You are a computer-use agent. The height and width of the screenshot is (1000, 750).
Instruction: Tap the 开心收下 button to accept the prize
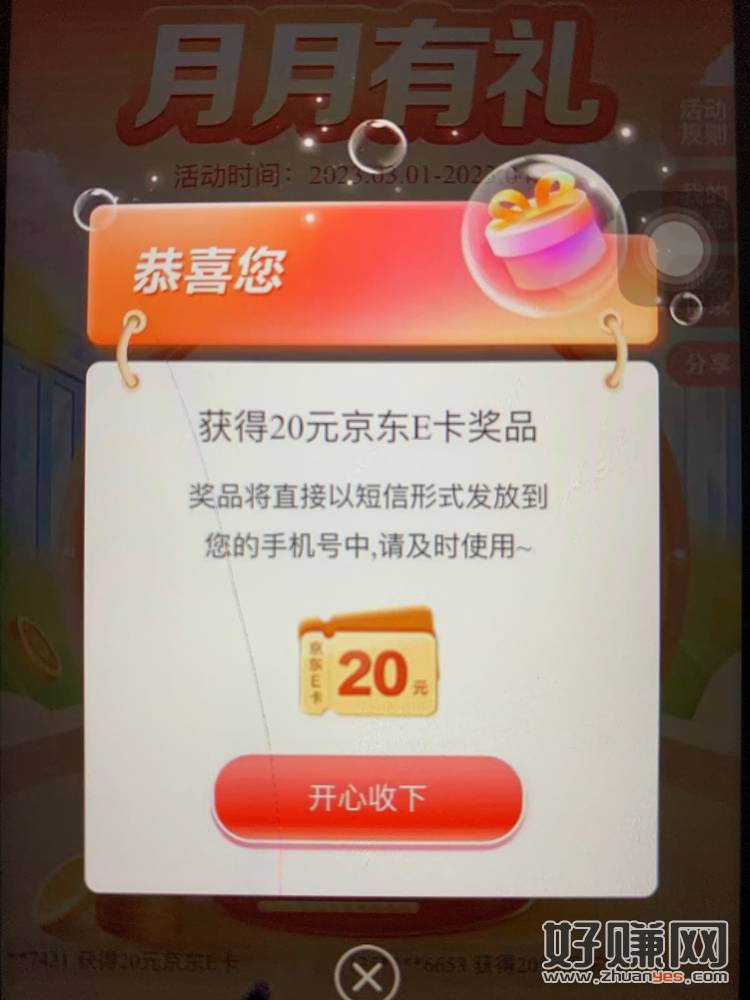point(367,797)
